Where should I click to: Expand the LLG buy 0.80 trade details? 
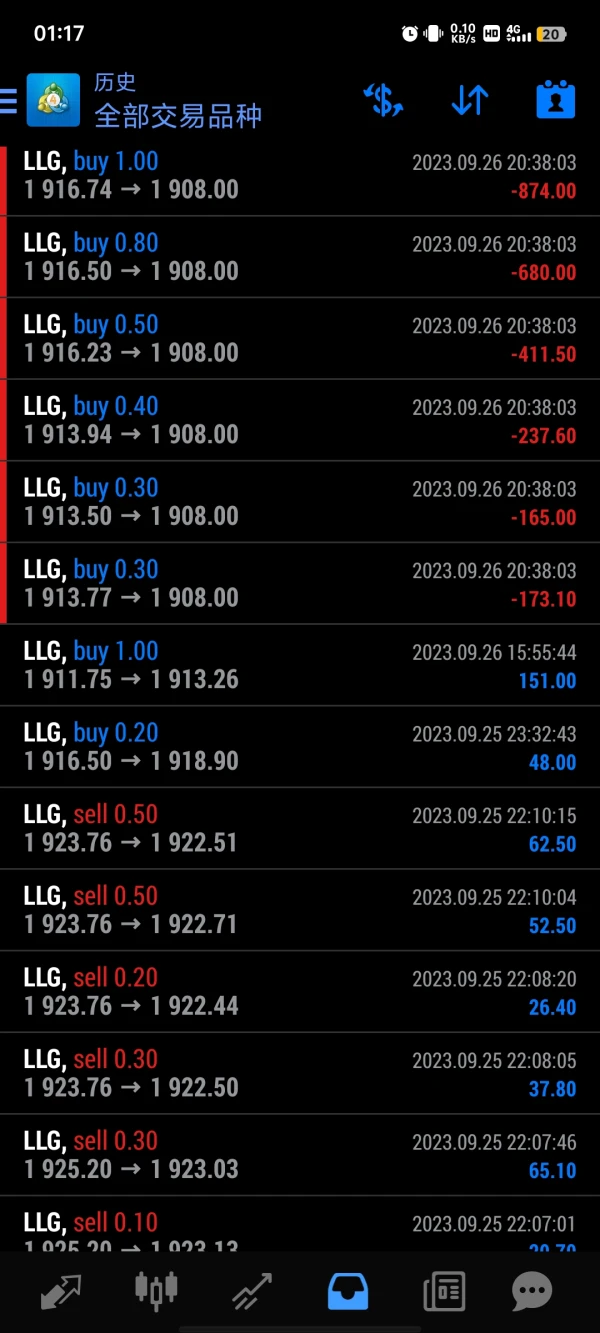pos(300,257)
